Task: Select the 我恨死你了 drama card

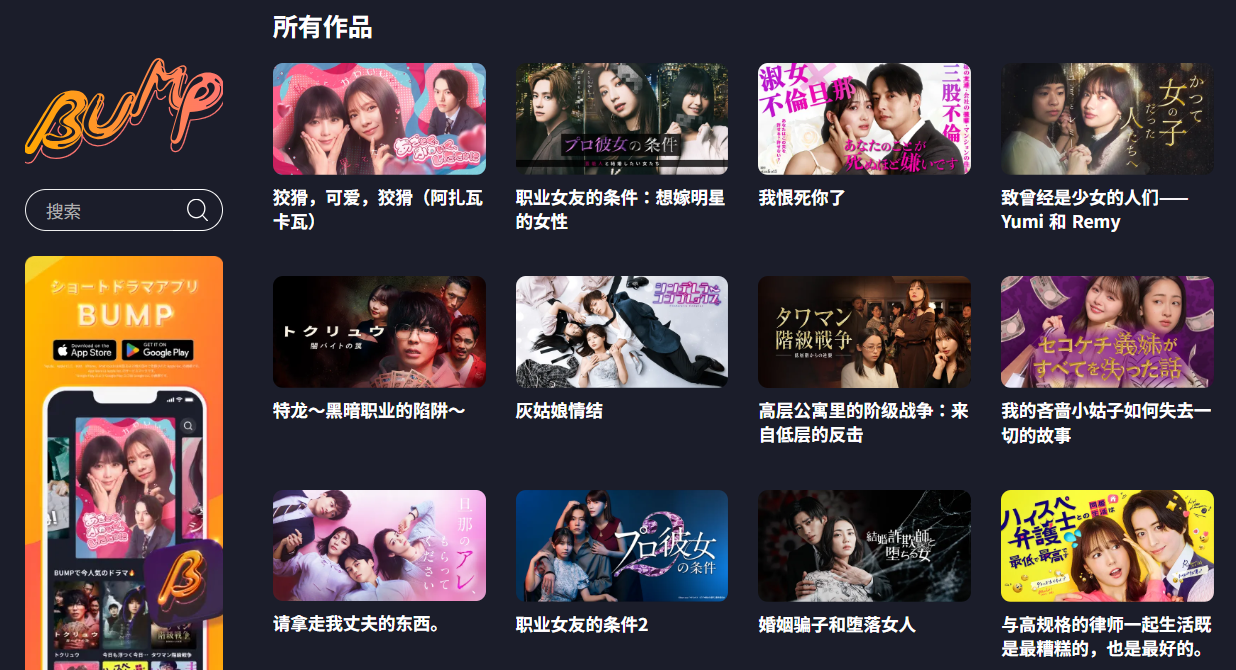Action: [864, 119]
